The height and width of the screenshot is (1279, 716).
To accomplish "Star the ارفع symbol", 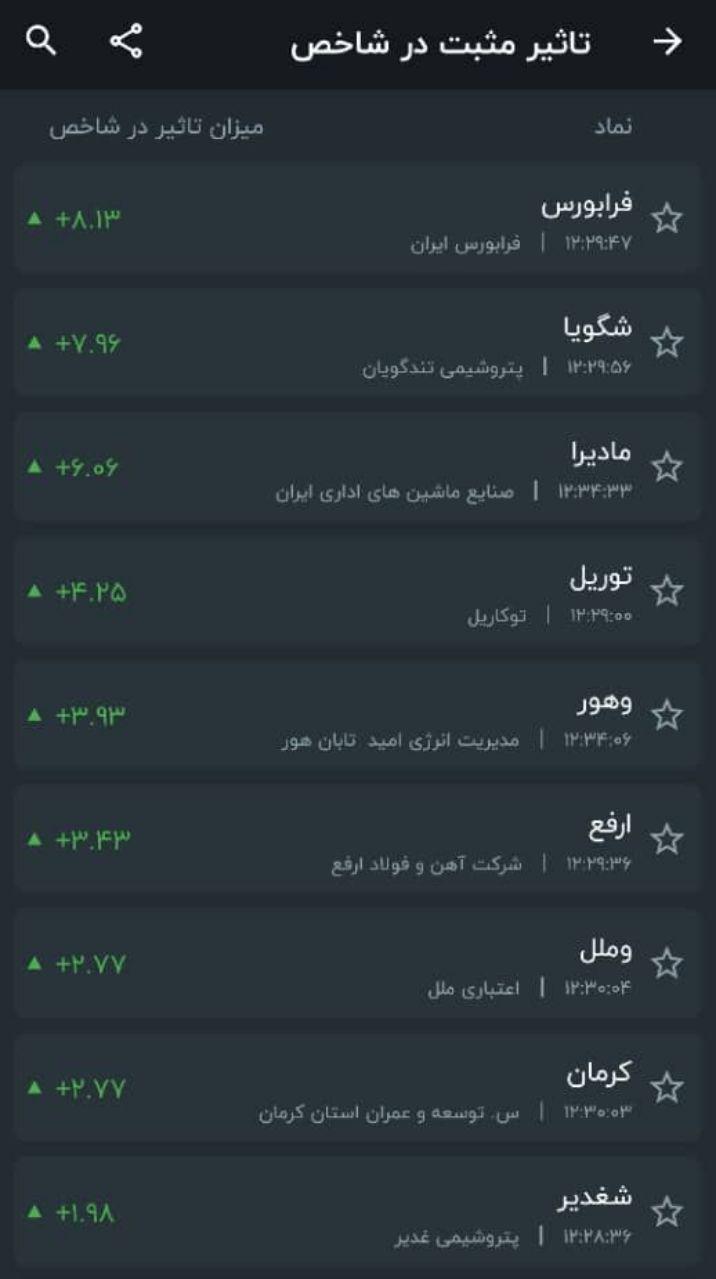I will pos(667,839).
